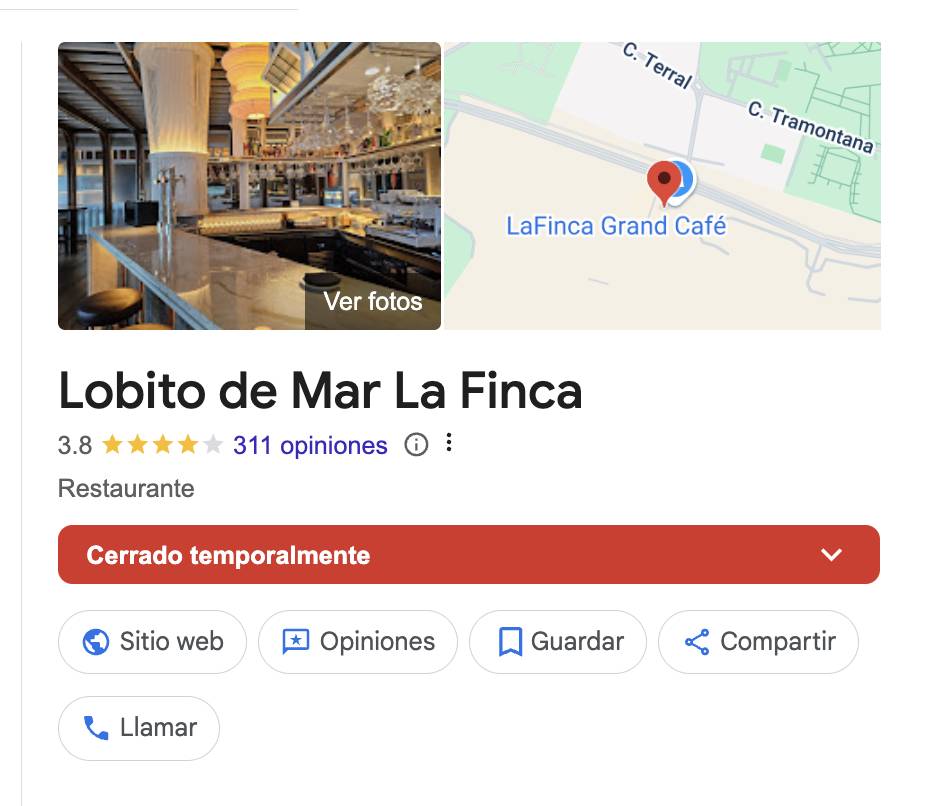Expand the Cerrado temporalmente banner
The image size is (936, 806).
click(830, 555)
